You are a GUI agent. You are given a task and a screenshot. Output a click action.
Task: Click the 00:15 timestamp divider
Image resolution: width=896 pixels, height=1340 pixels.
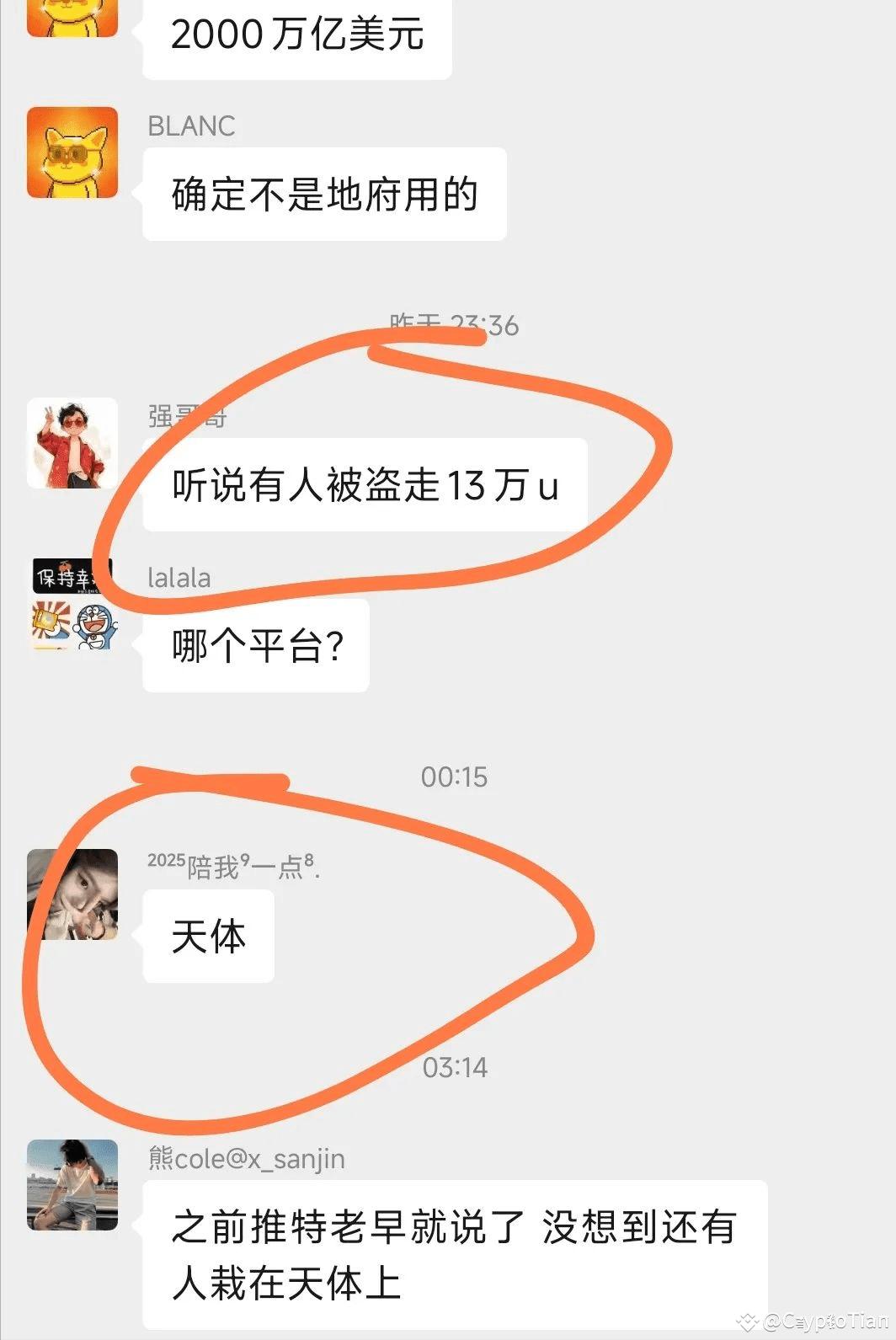(455, 777)
